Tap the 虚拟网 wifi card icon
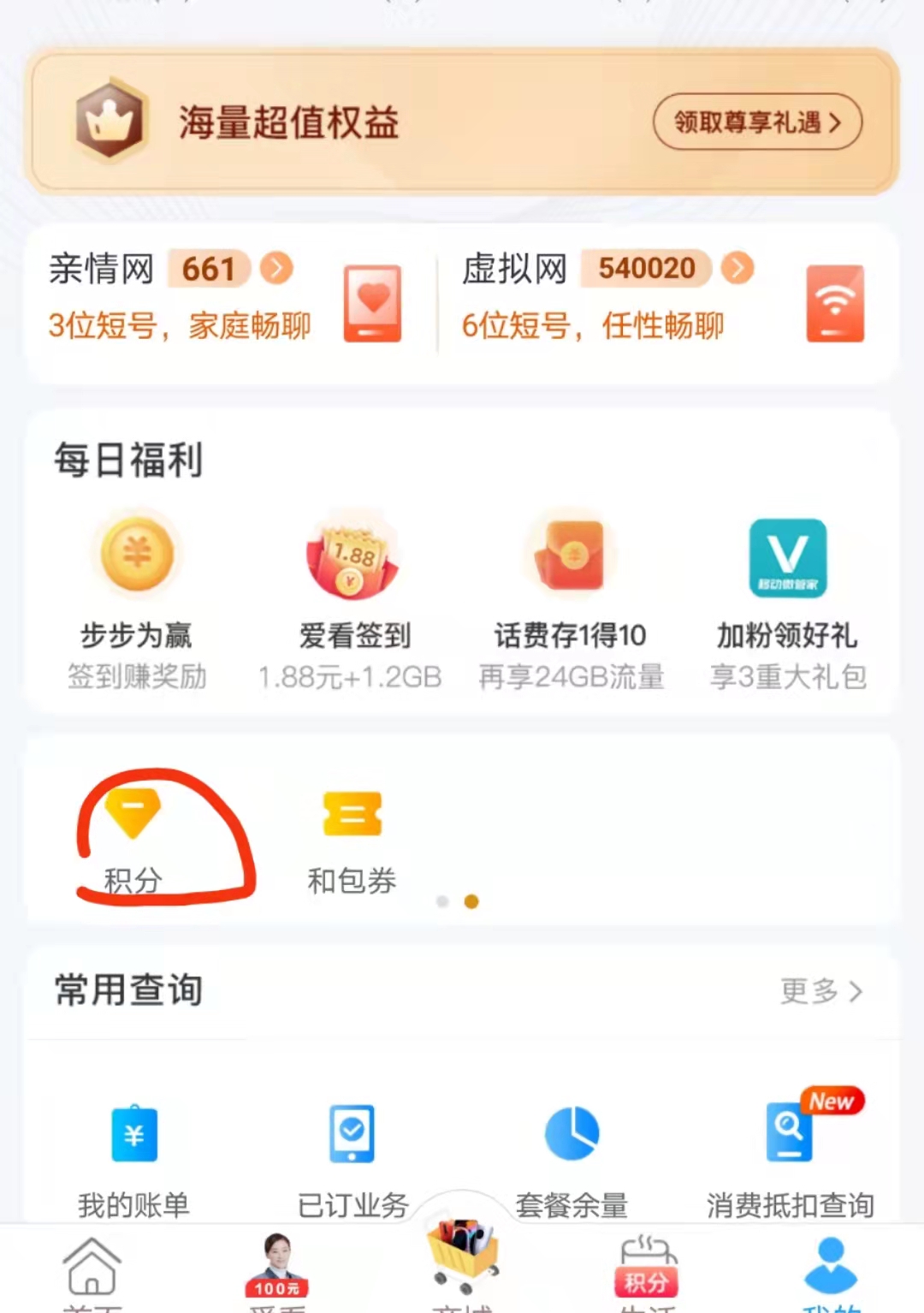 834,302
